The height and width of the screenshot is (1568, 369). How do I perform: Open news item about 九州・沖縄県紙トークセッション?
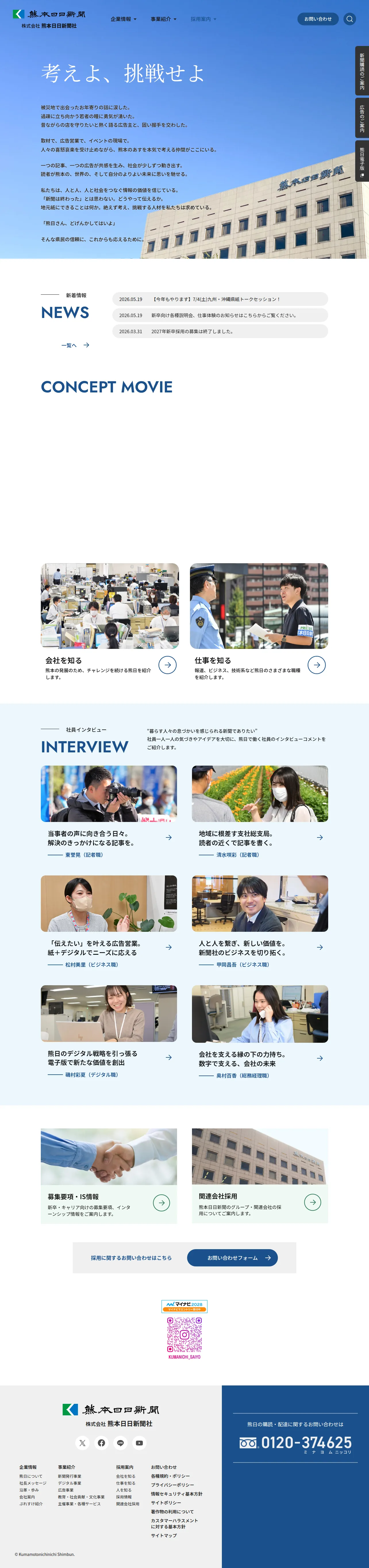220,299
